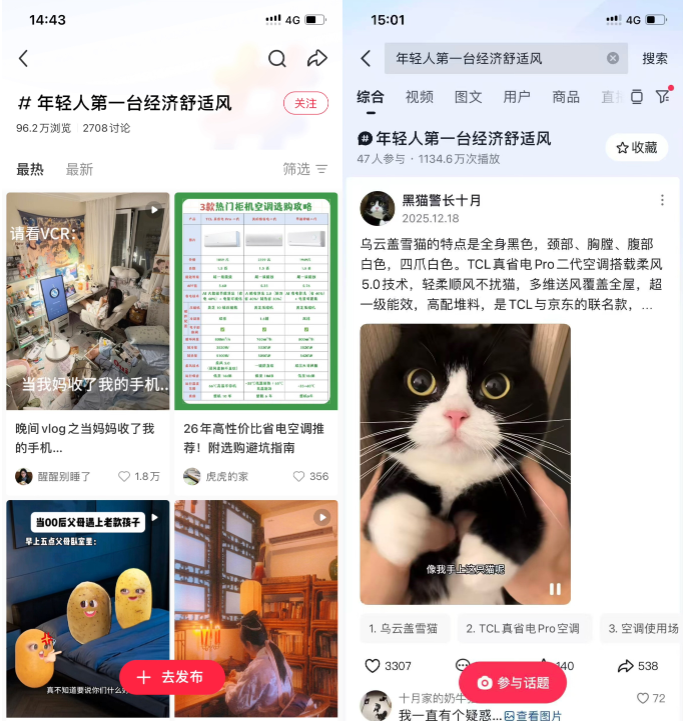Switch to the 商品 tab
The image size is (684, 721).
(566, 97)
